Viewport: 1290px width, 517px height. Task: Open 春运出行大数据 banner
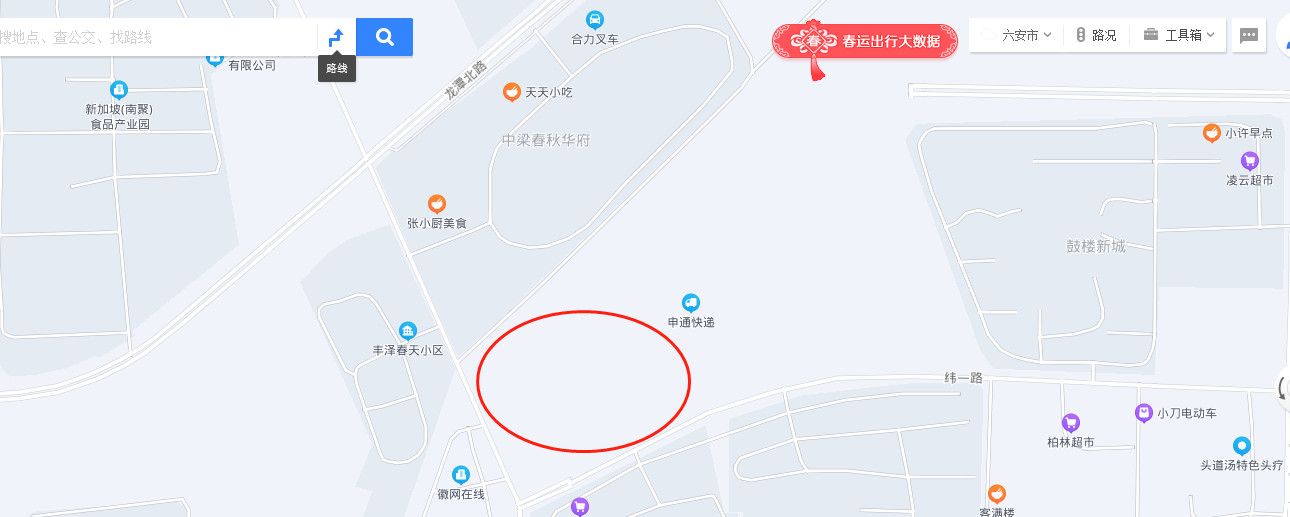pos(866,41)
